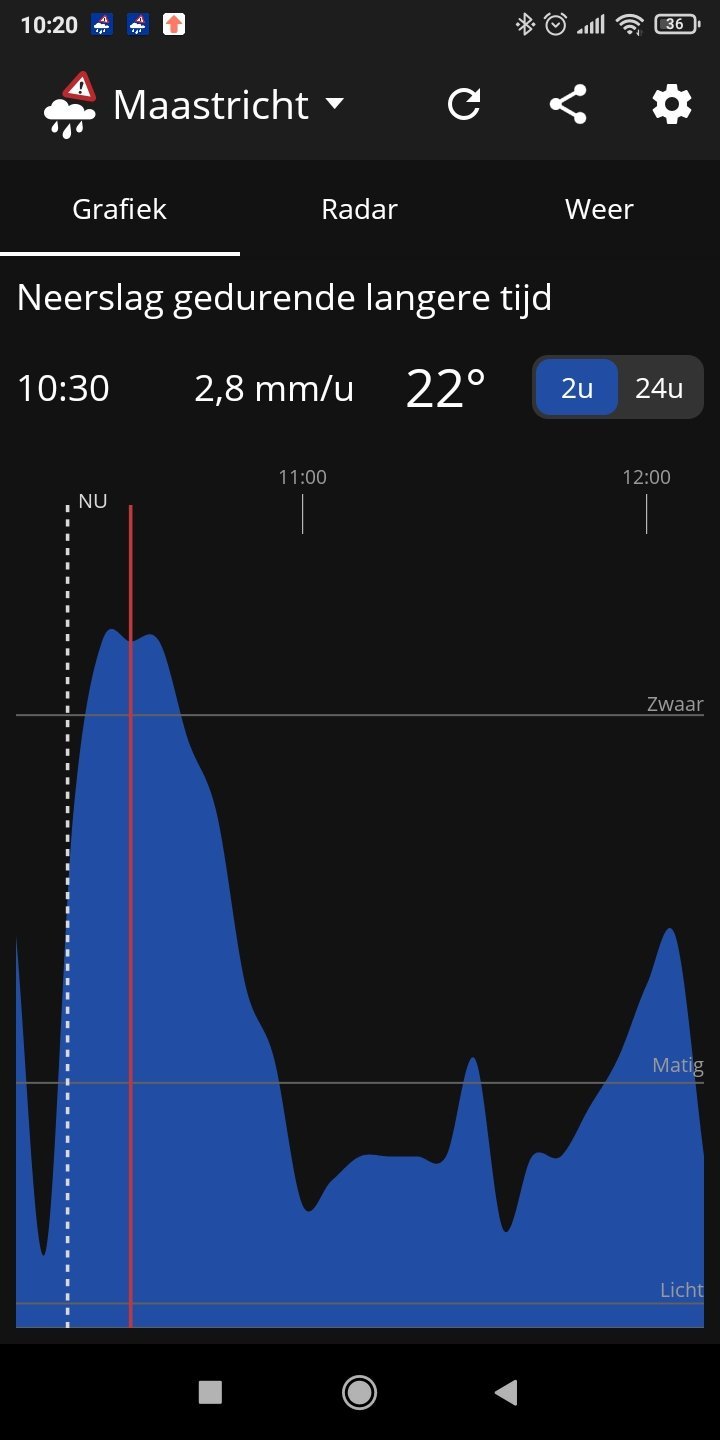Refresh the precipitation data
720x1440 pixels.
click(464, 104)
